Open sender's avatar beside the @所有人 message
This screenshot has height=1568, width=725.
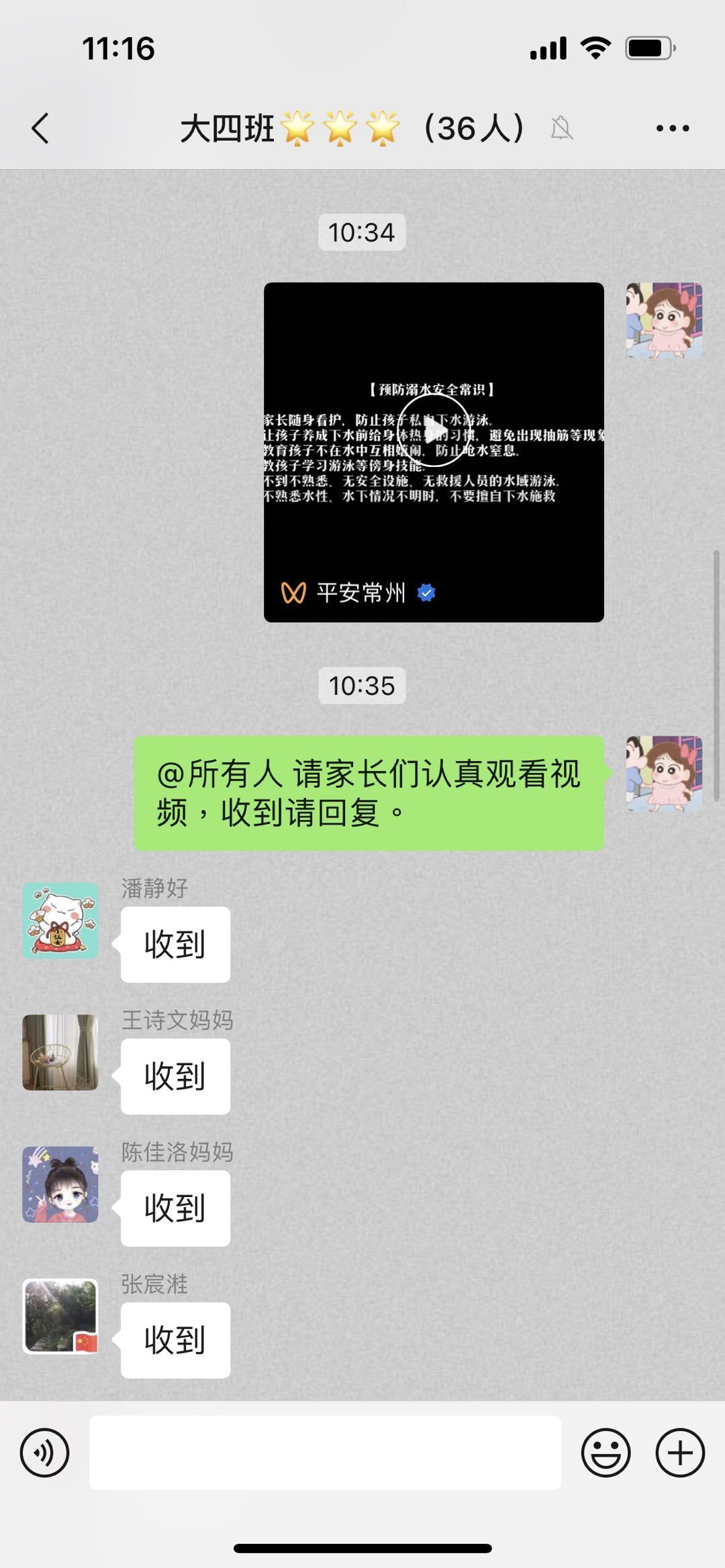[665, 774]
